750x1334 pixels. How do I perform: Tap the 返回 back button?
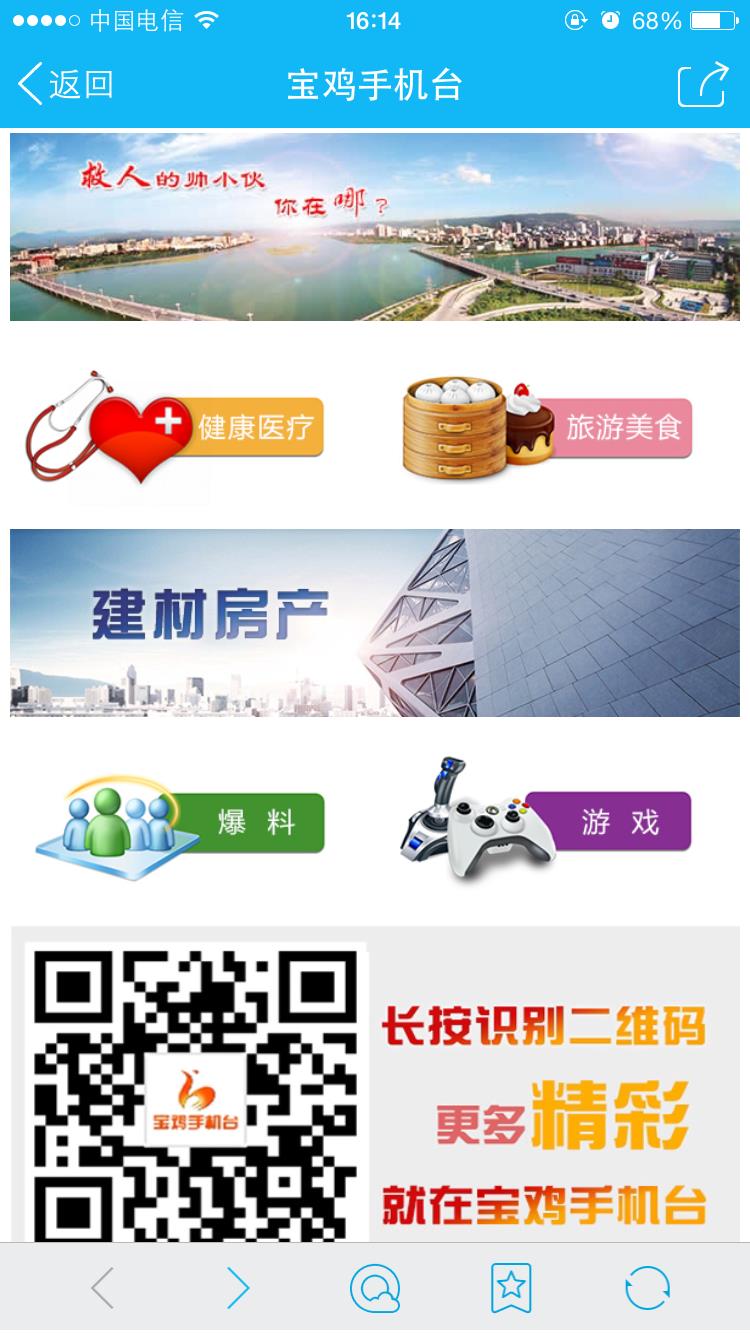click(x=66, y=85)
